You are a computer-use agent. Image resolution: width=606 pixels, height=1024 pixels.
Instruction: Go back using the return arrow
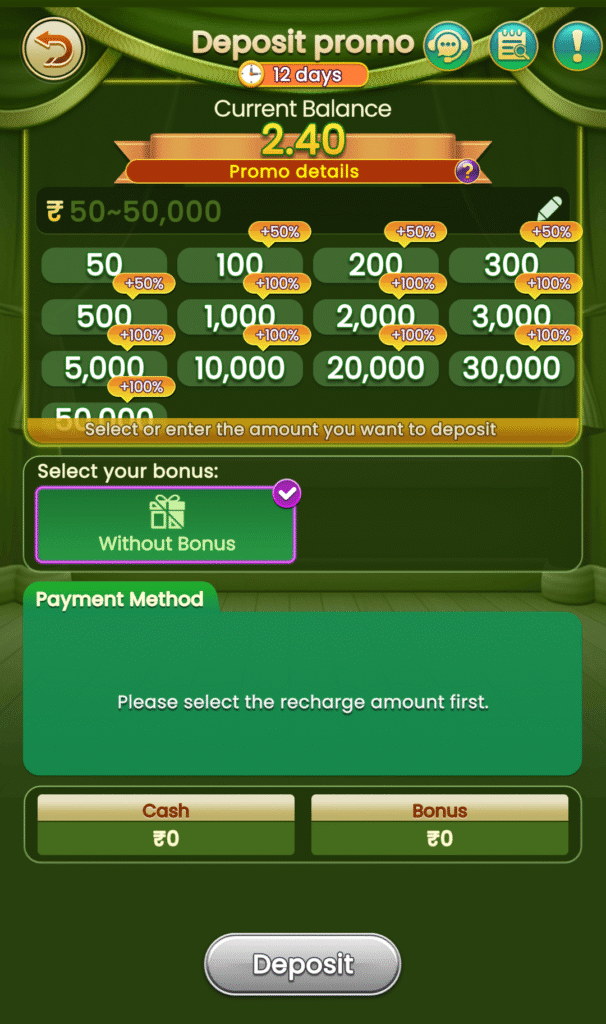tap(54, 52)
